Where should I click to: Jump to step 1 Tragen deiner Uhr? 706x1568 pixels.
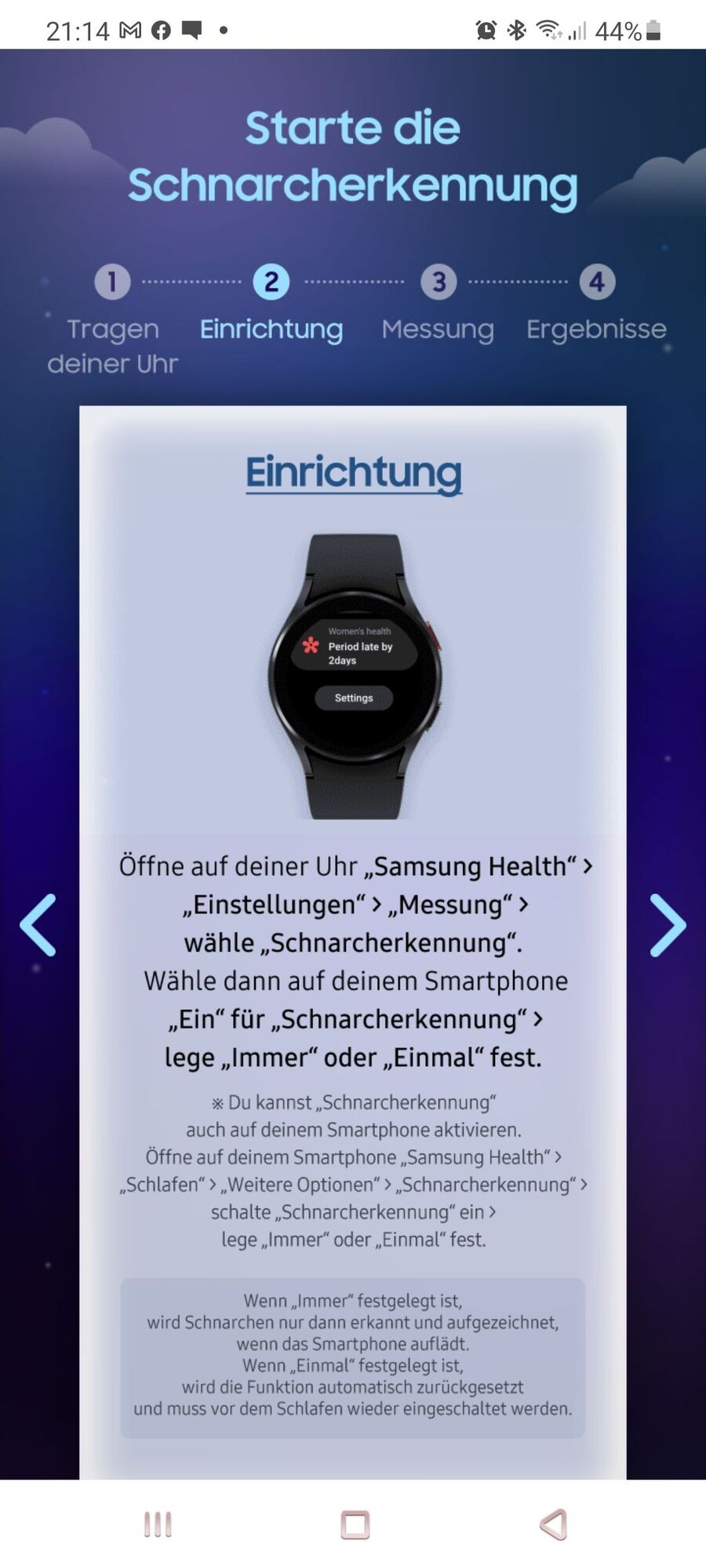[112, 282]
